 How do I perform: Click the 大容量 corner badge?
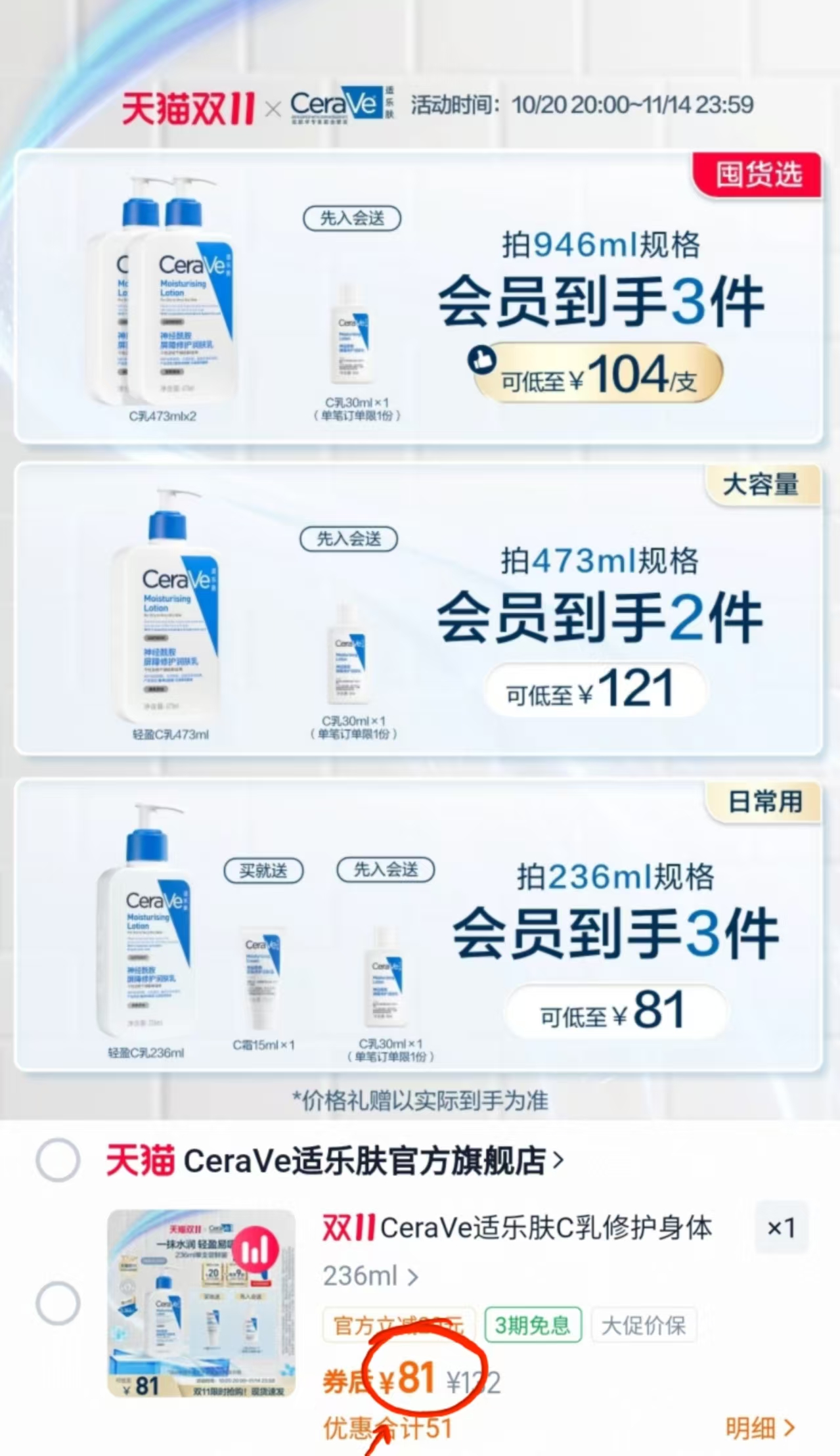(762, 484)
